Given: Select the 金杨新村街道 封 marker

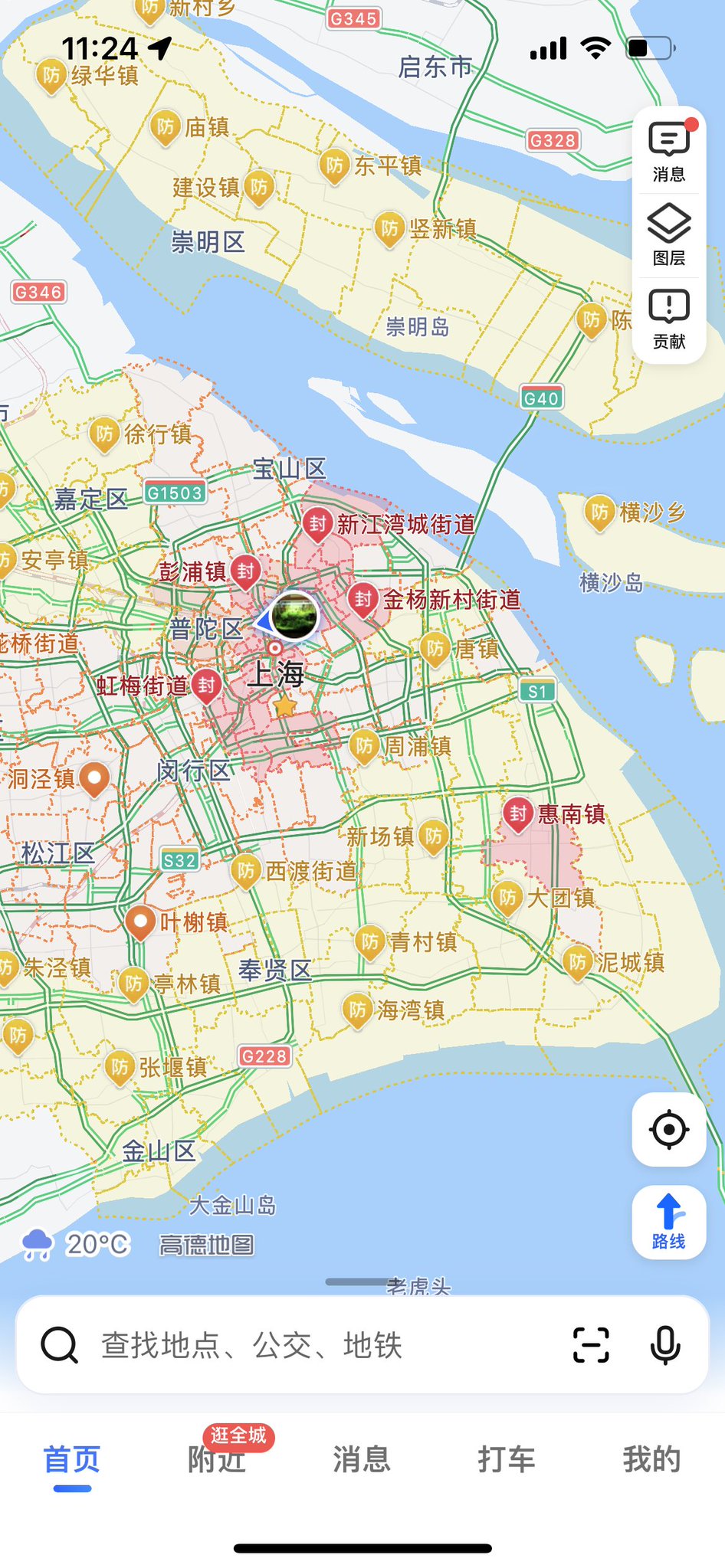Looking at the screenshot, I should (362, 599).
